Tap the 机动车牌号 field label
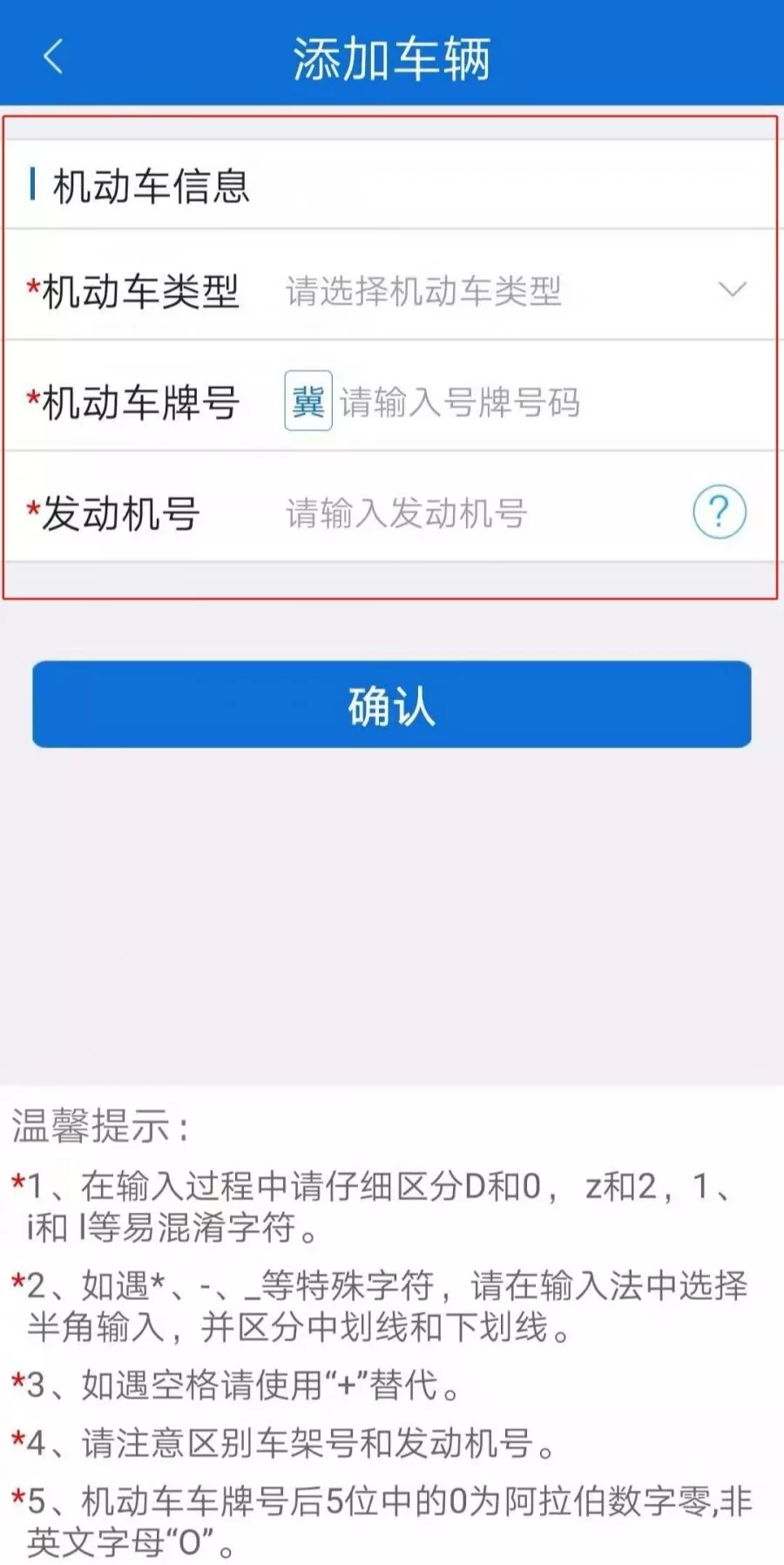The width and height of the screenshot is (784, 1565). tap(135, 402)
